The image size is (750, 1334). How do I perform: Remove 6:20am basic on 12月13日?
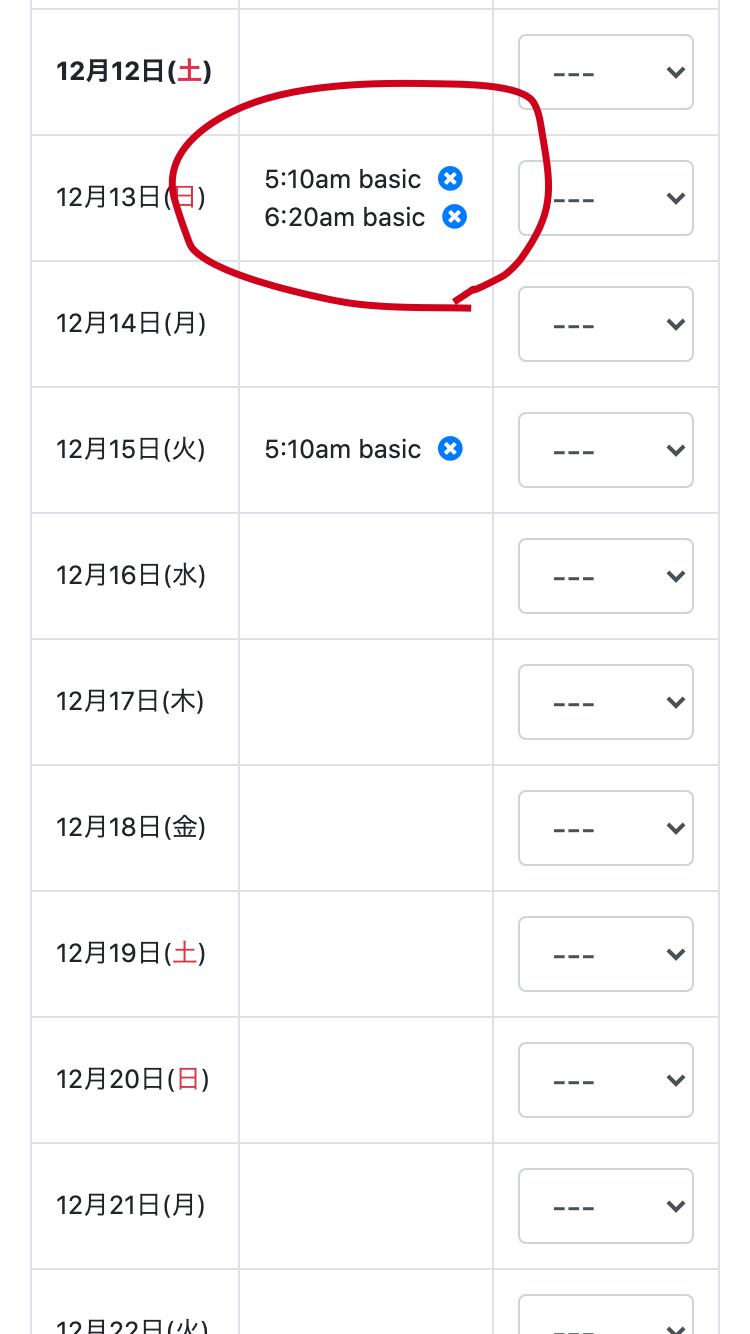454,217
